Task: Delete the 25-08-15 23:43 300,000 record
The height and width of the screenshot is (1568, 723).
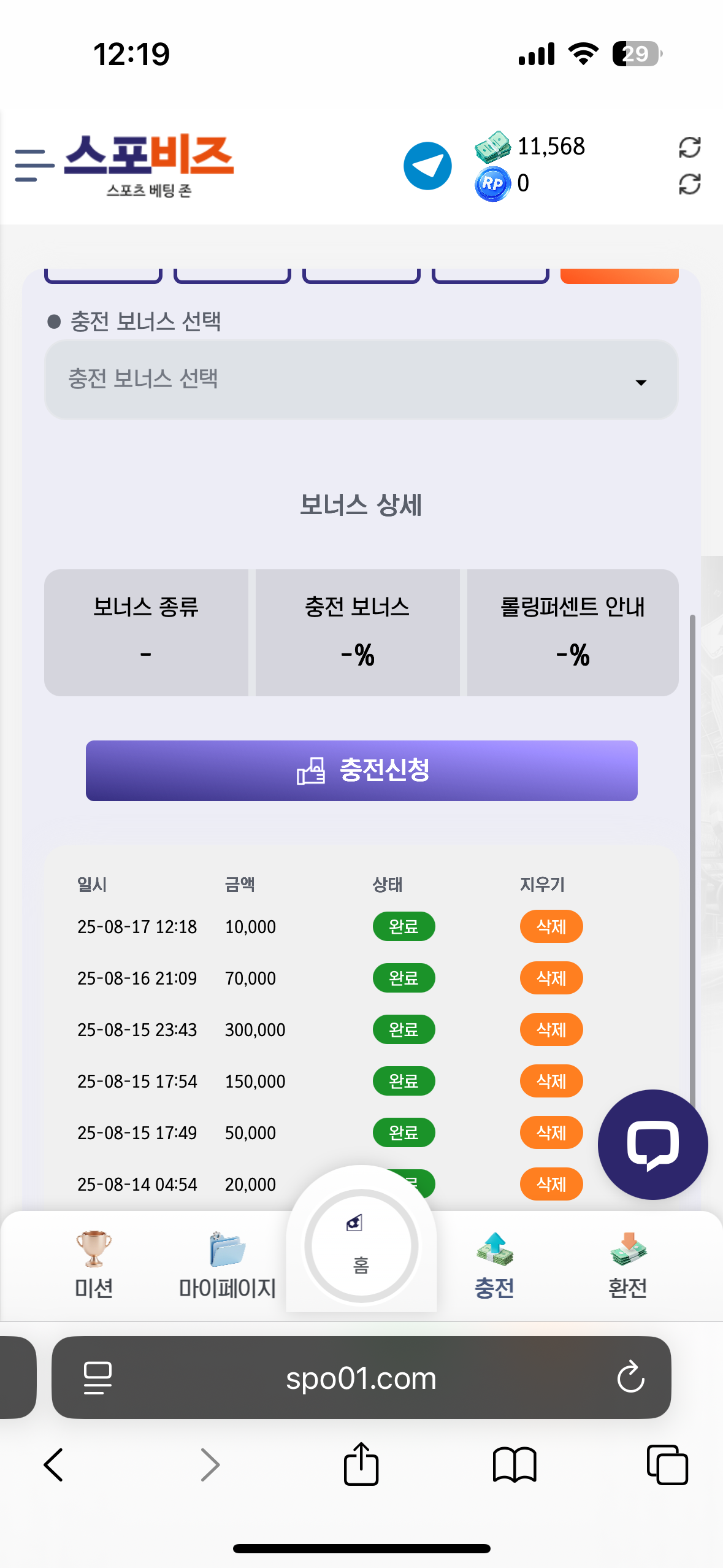Action: [x=551, y=1029]
